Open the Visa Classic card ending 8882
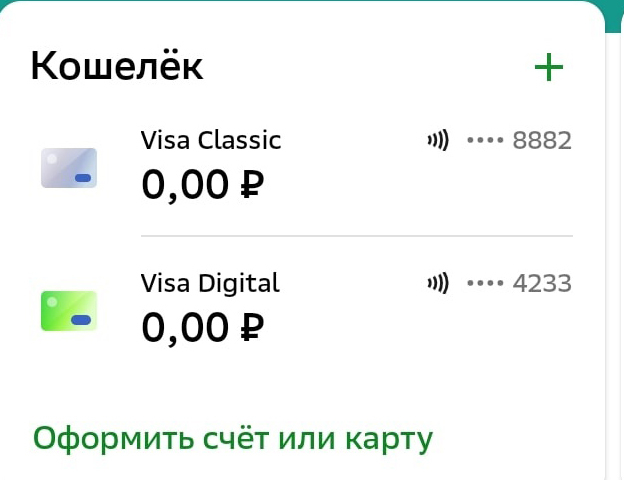The height and width of the screenshot is (480, 624). point(300,164)
